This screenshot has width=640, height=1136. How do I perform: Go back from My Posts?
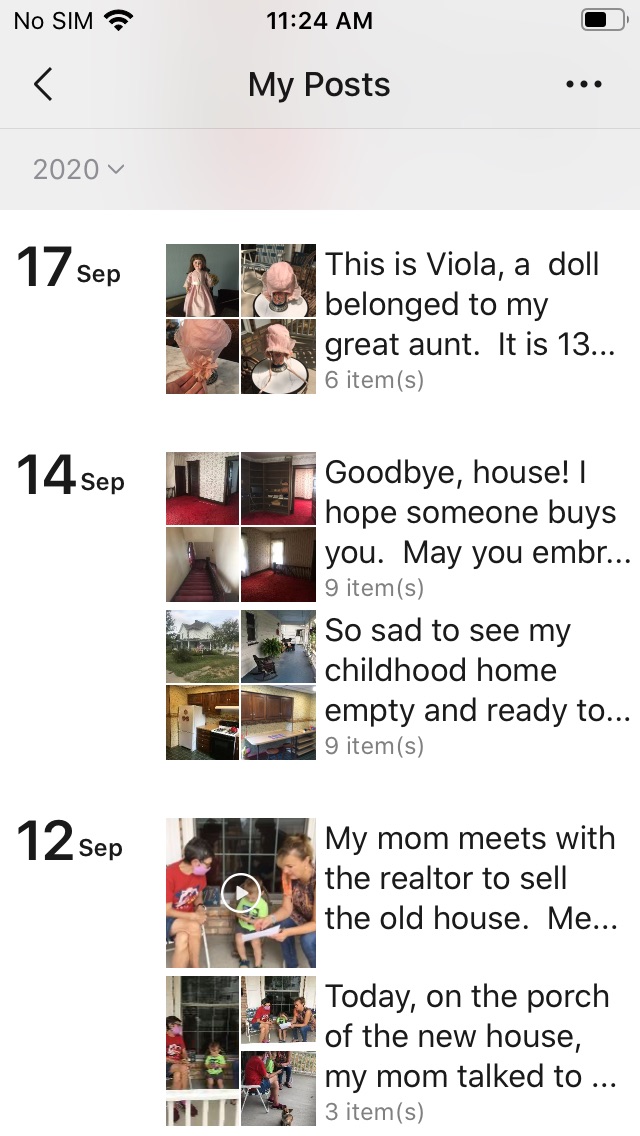[x=43, y=85]
